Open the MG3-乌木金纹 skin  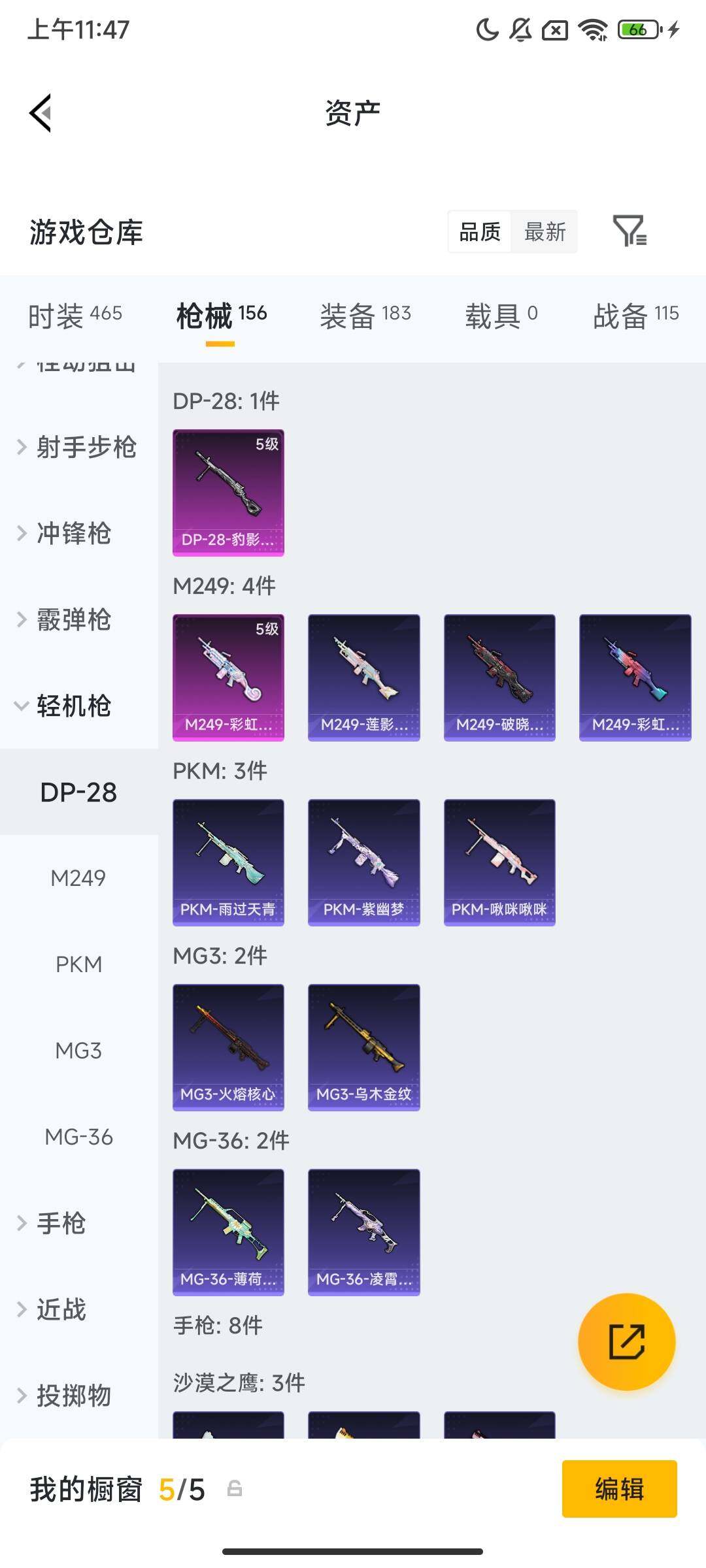click(363, 1047)
